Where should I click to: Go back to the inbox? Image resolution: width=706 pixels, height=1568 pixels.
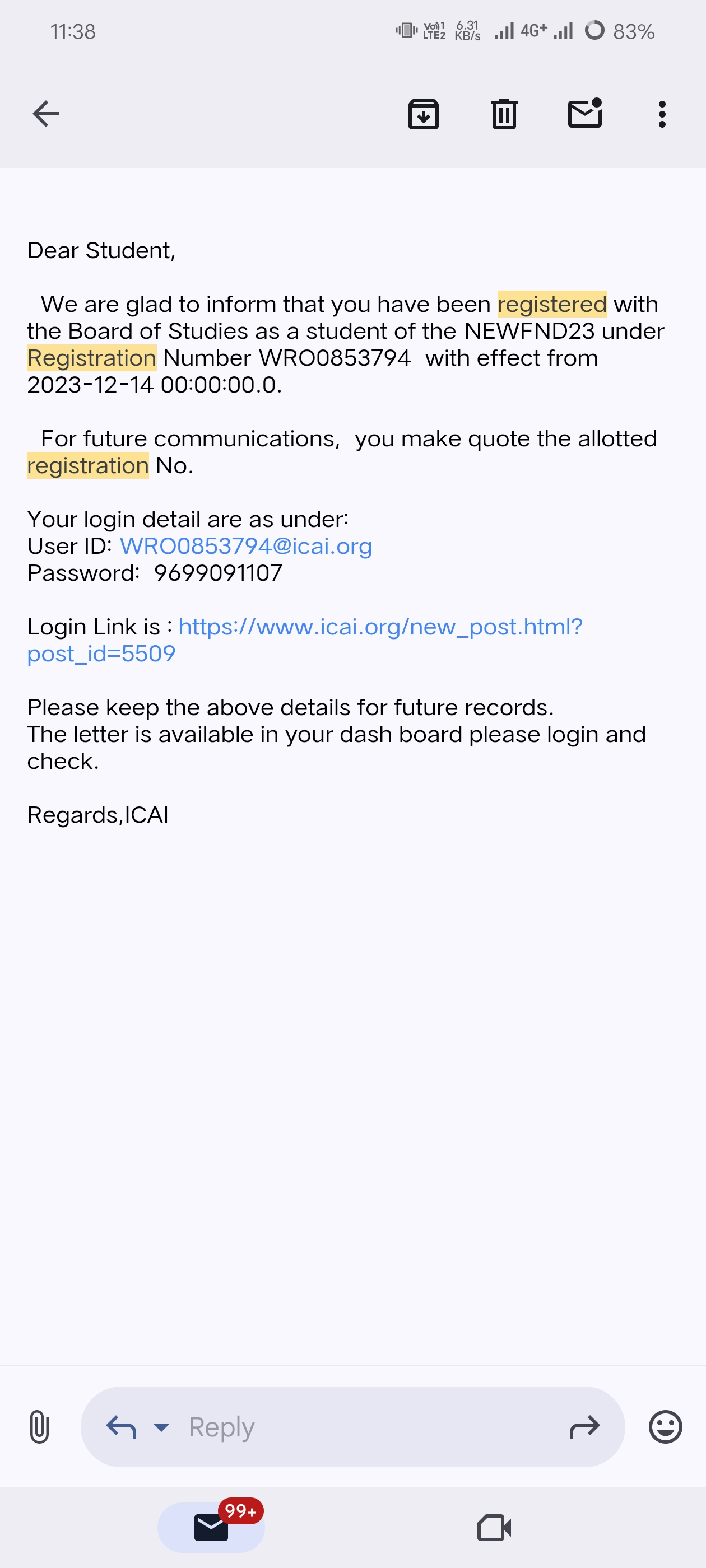(46, 114)
